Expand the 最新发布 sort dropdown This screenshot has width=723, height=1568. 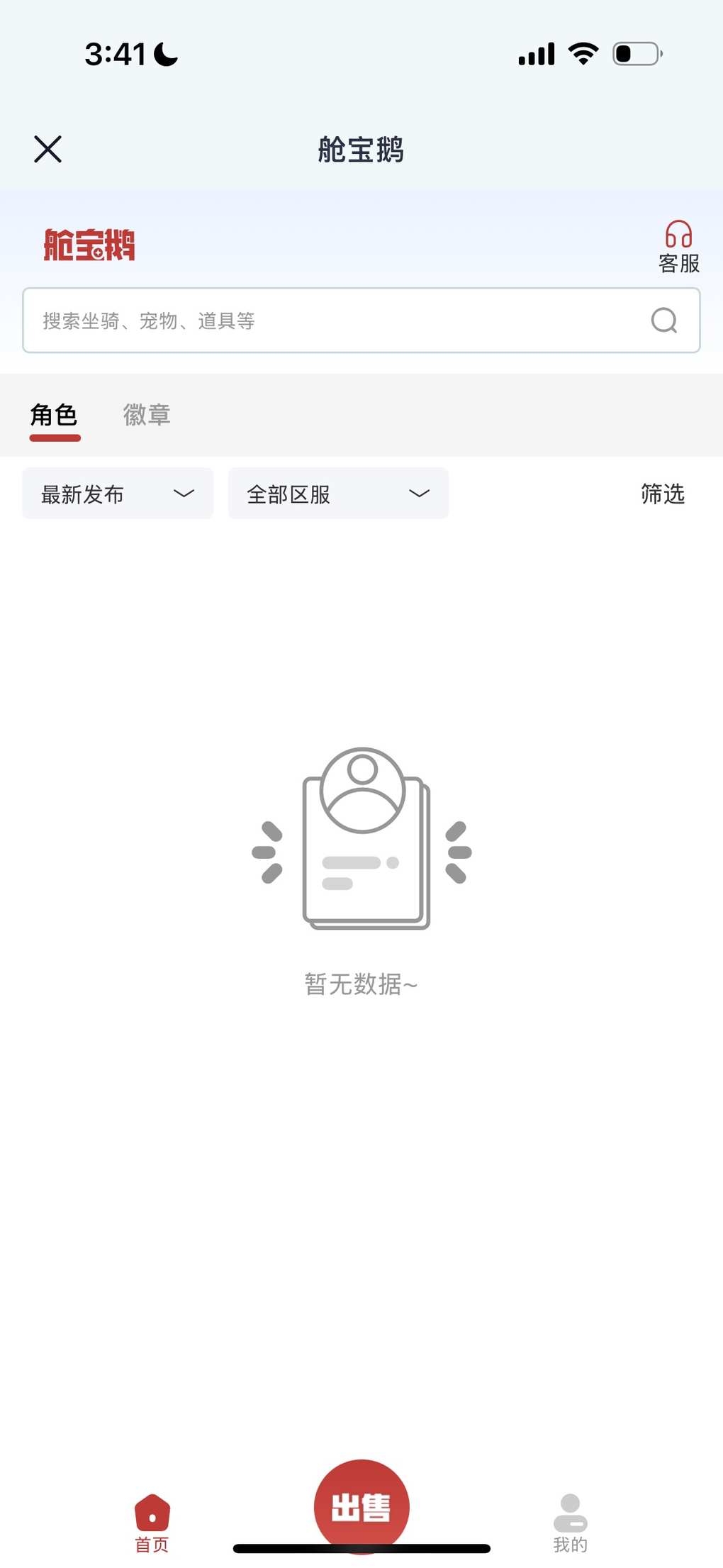118,494
